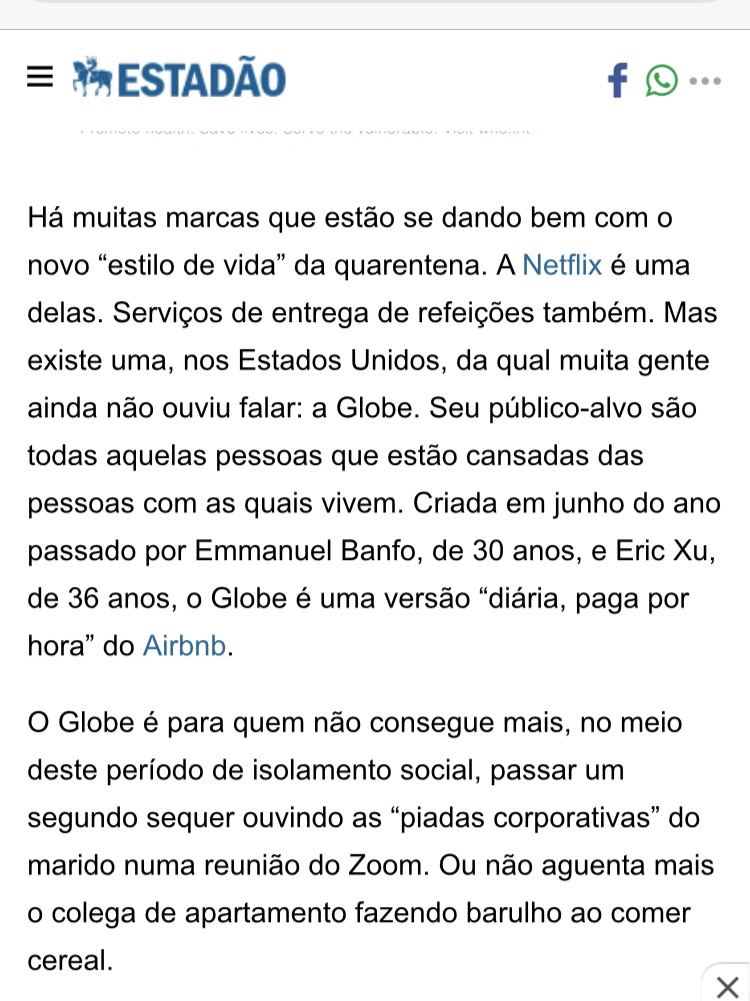This screenshot has height=1001, width=750.
Task: Follow the Netflix link in the article
Action: (562, 265)
